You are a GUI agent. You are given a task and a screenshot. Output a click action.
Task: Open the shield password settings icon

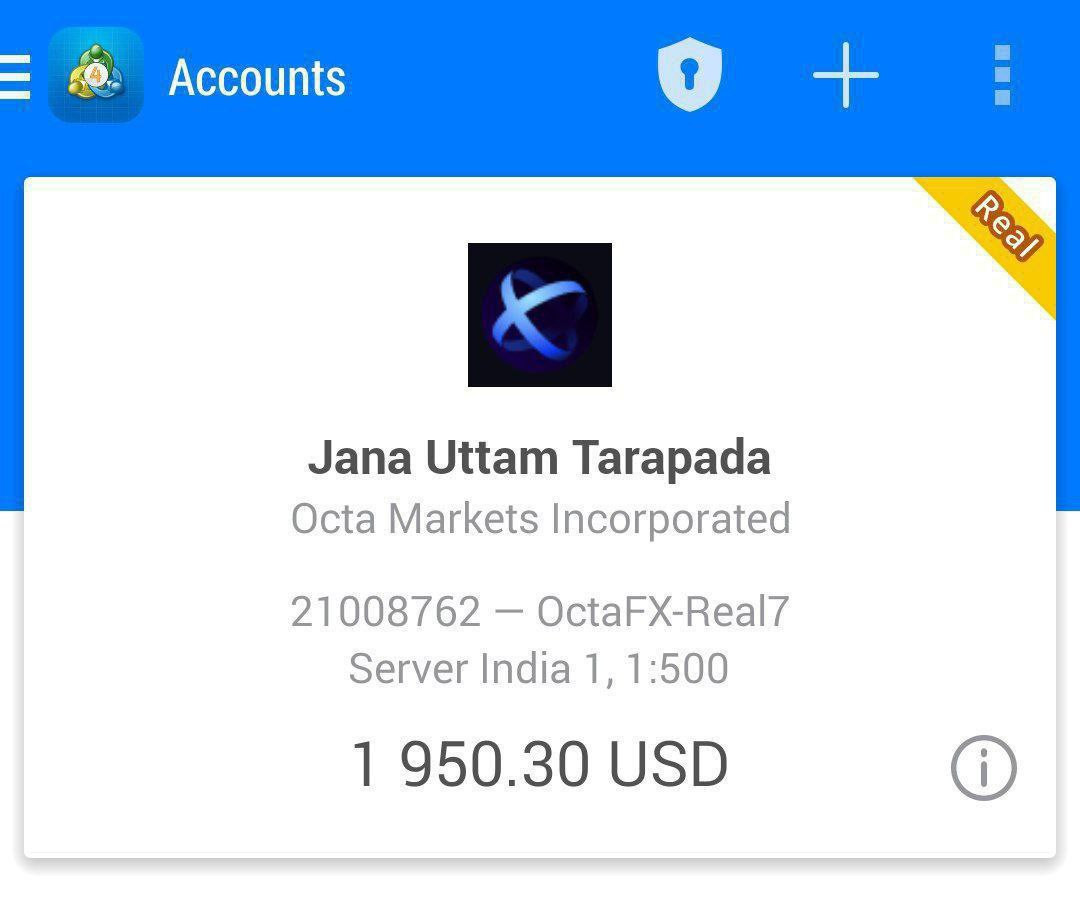coord(690,76)
